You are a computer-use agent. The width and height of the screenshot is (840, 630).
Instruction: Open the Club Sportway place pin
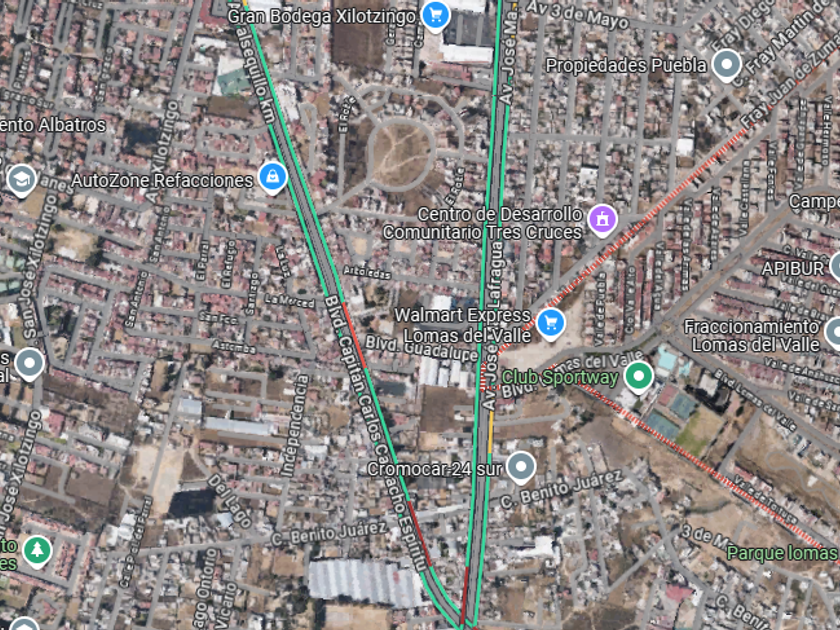click(638, 377)
